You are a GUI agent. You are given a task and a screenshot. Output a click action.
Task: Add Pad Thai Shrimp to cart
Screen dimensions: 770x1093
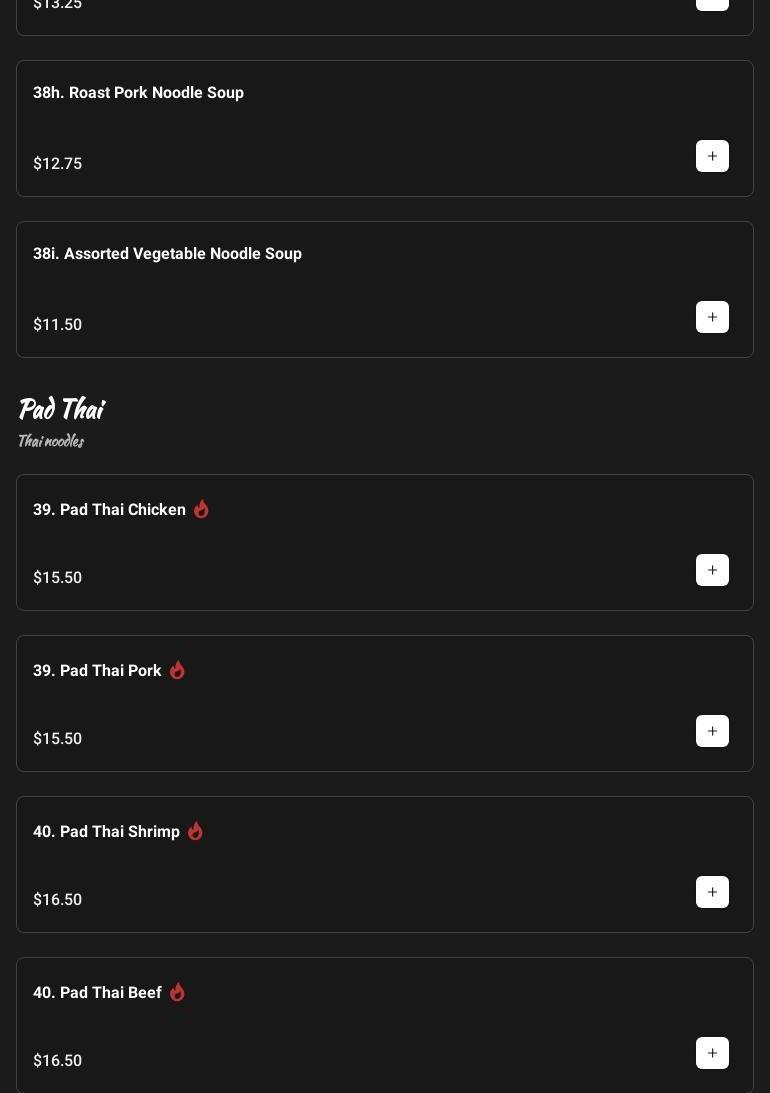pos(712,892)
